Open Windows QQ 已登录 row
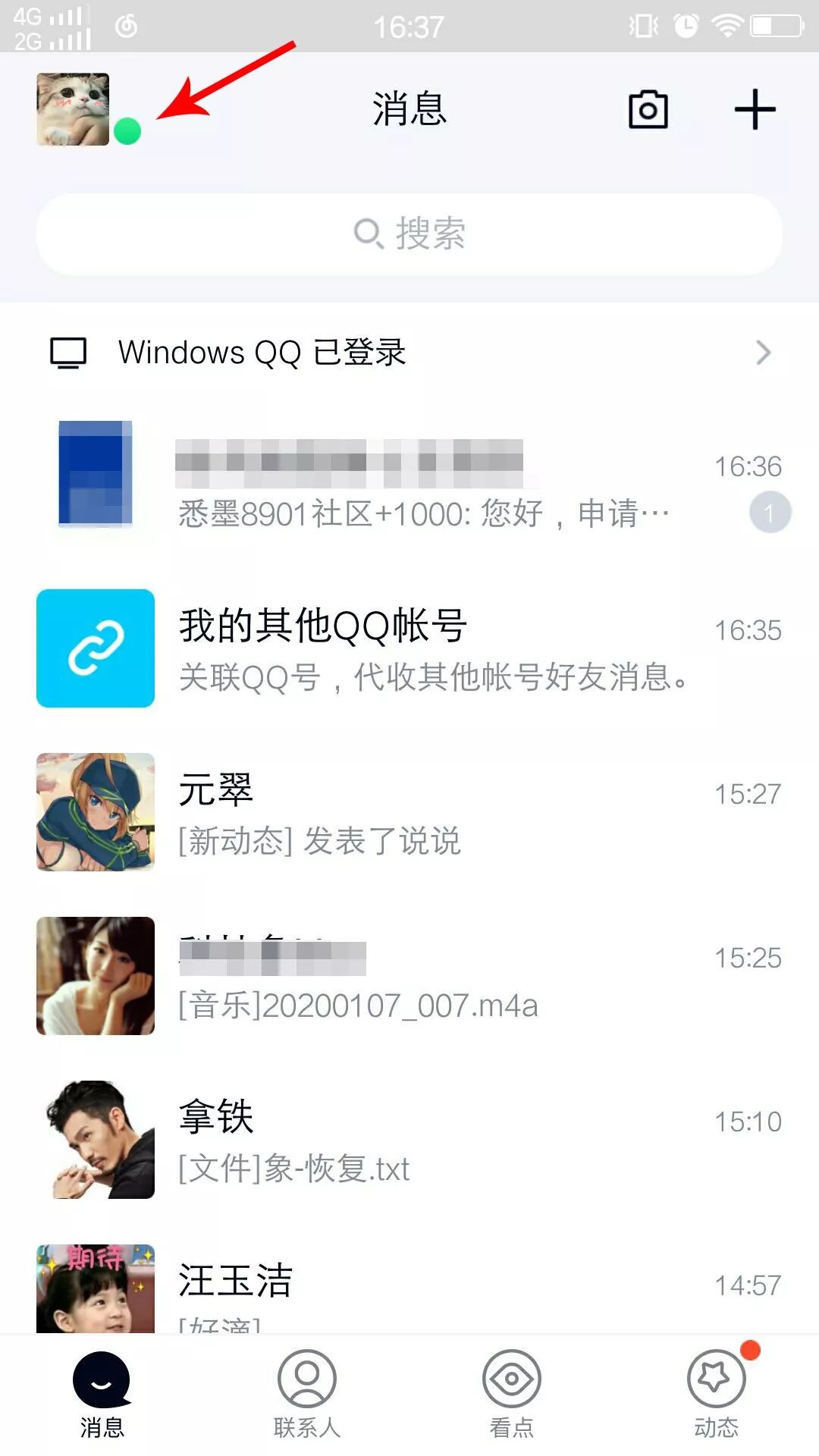The image size is (819, 1456). [x=409, y=353]
